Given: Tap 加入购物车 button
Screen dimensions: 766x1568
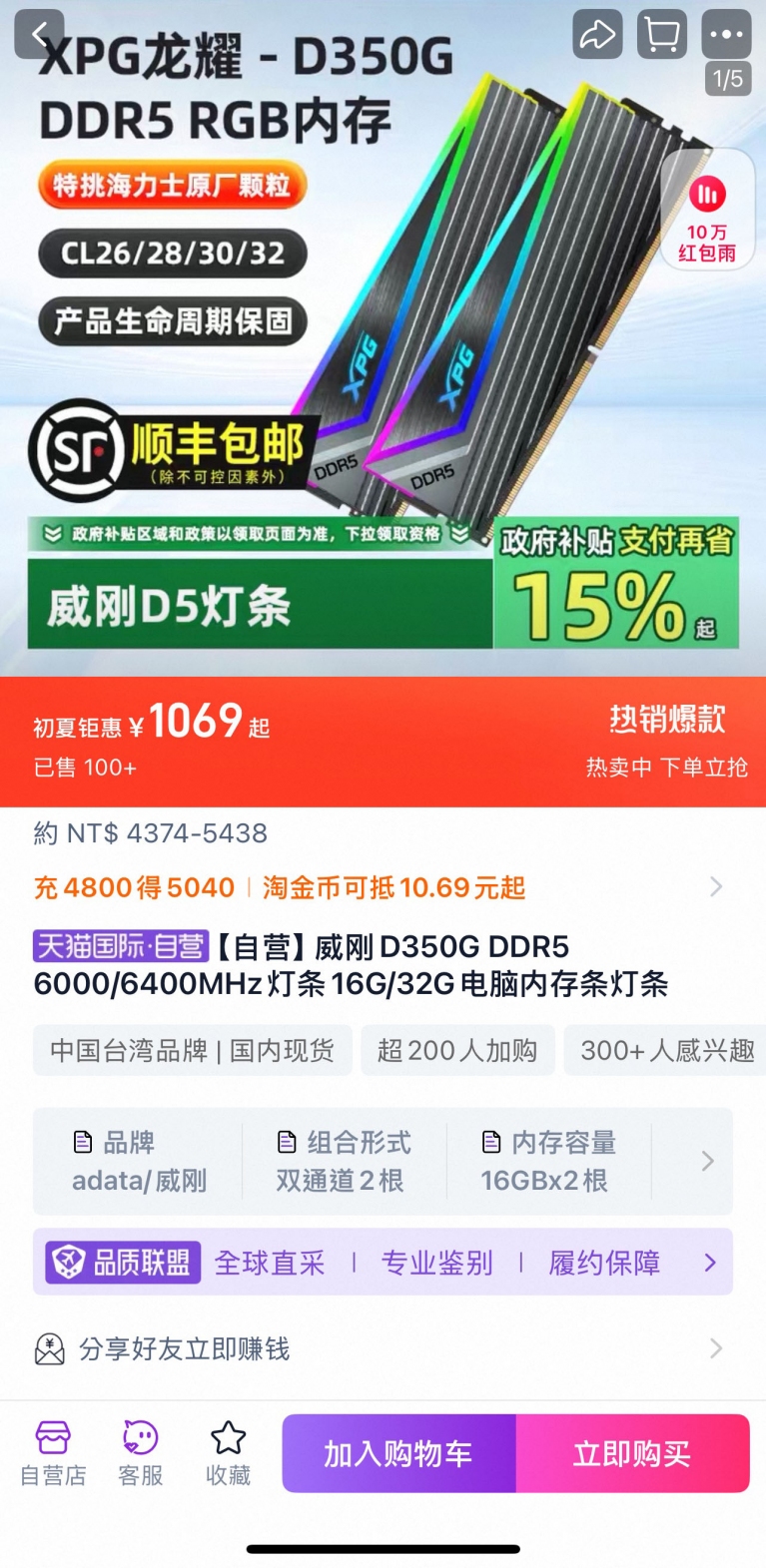Looking at the screenshot, I should (398, 1453).
